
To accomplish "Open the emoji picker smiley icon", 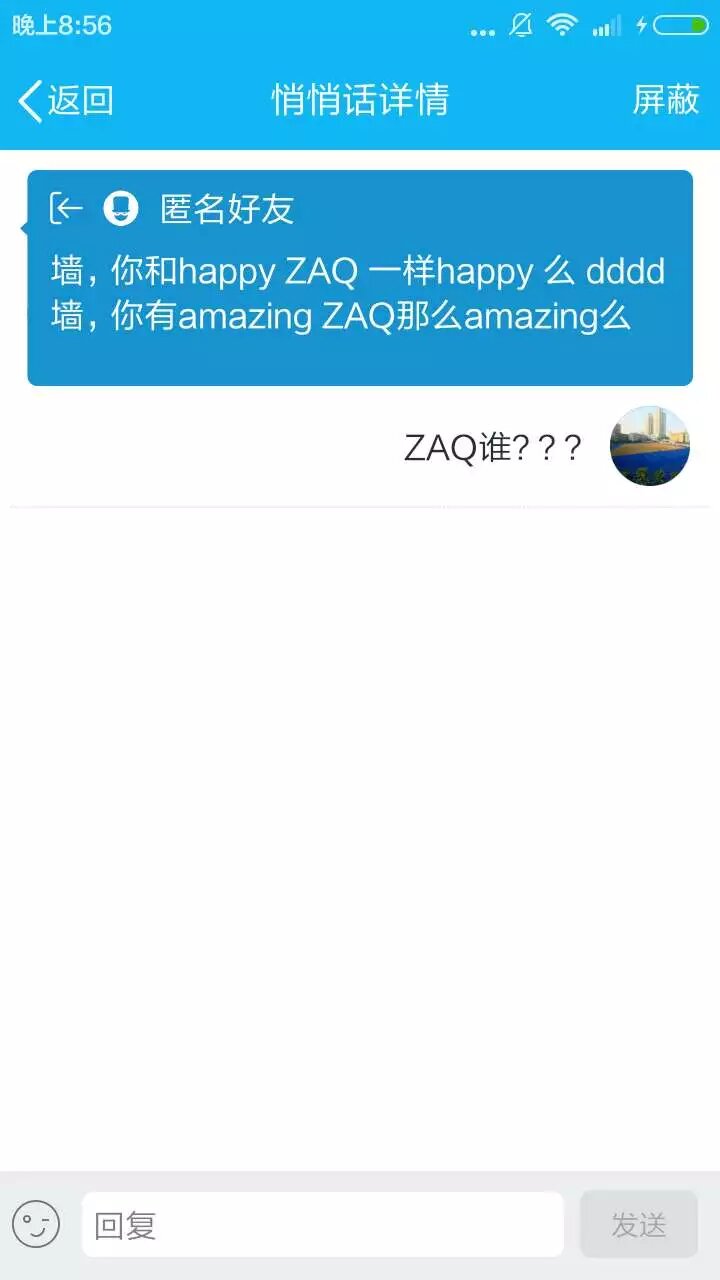I will pyautogui.click(x=36, y=1224).
